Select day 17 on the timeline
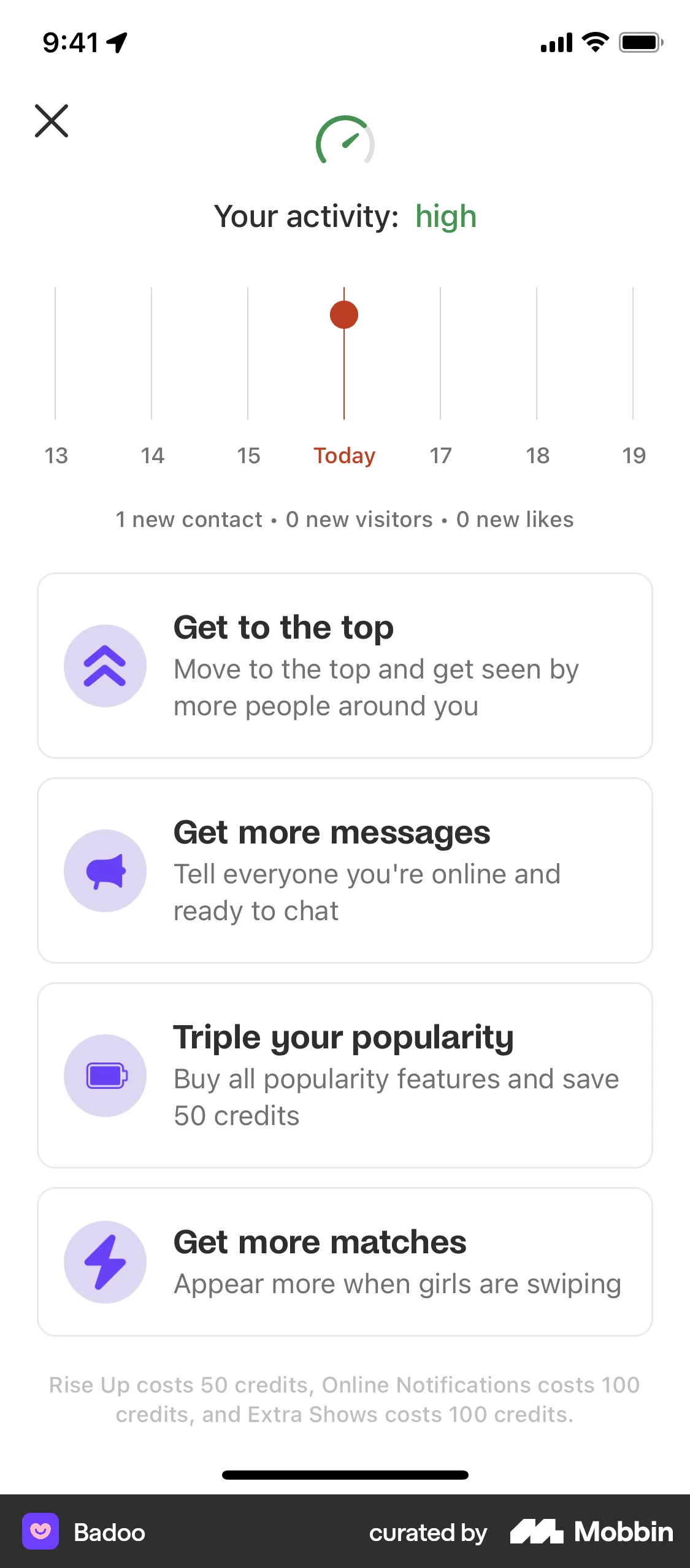Screen dimensions: 690x1568 440,455
